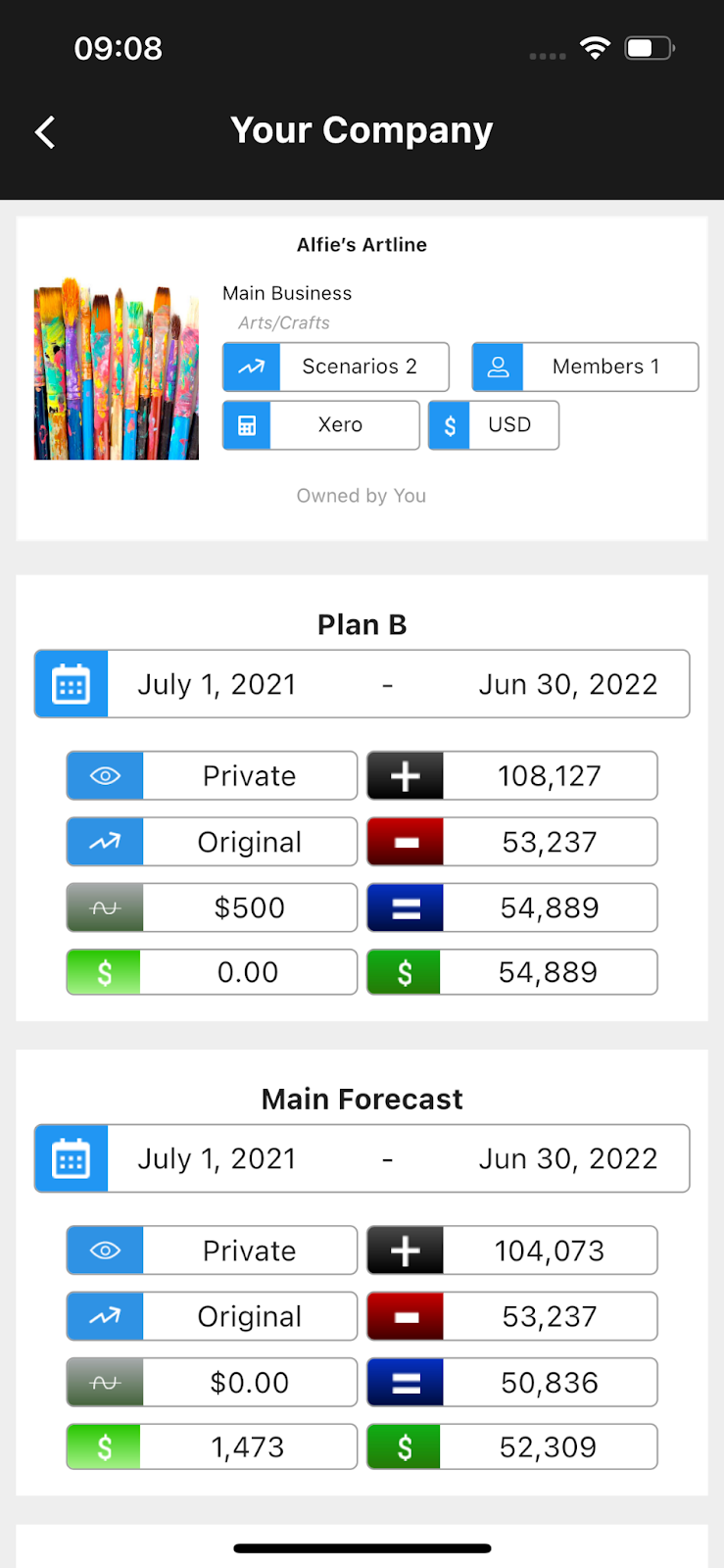Click the black plus icon beside 108,127

pyautogui.click(x=405, y=775)
